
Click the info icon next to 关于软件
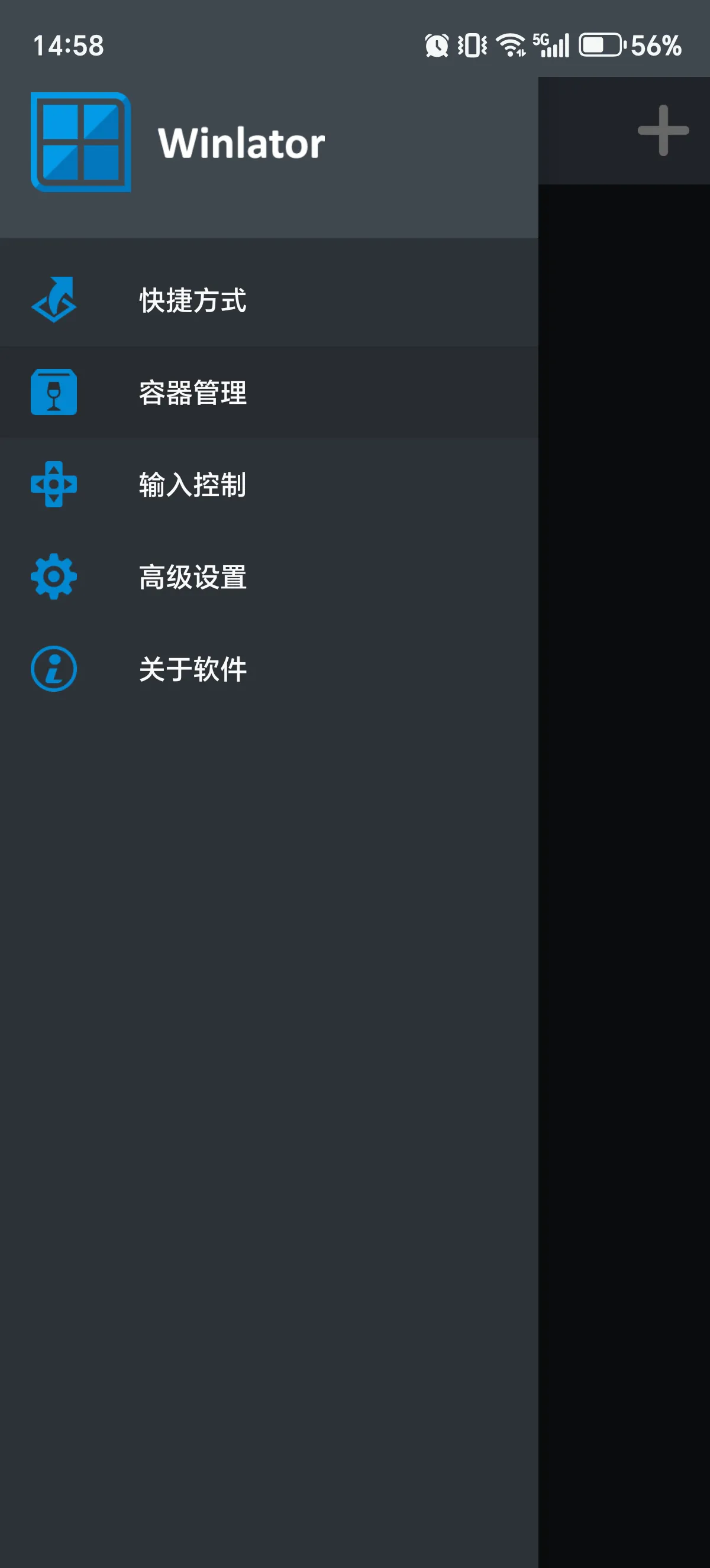54,670
